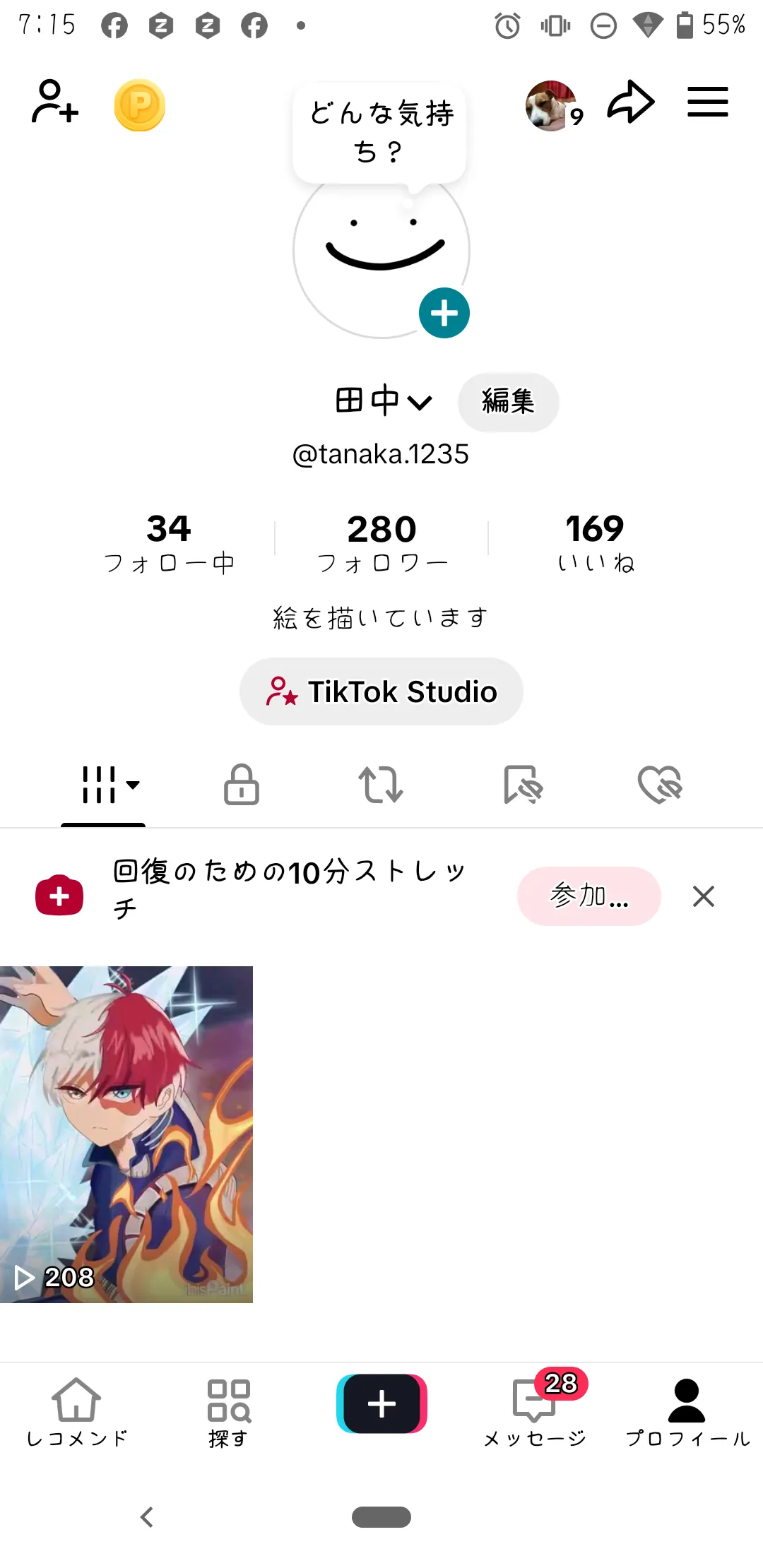
Task: Switch to the hidden liked videos heart tab
Action: coord(660,785)
